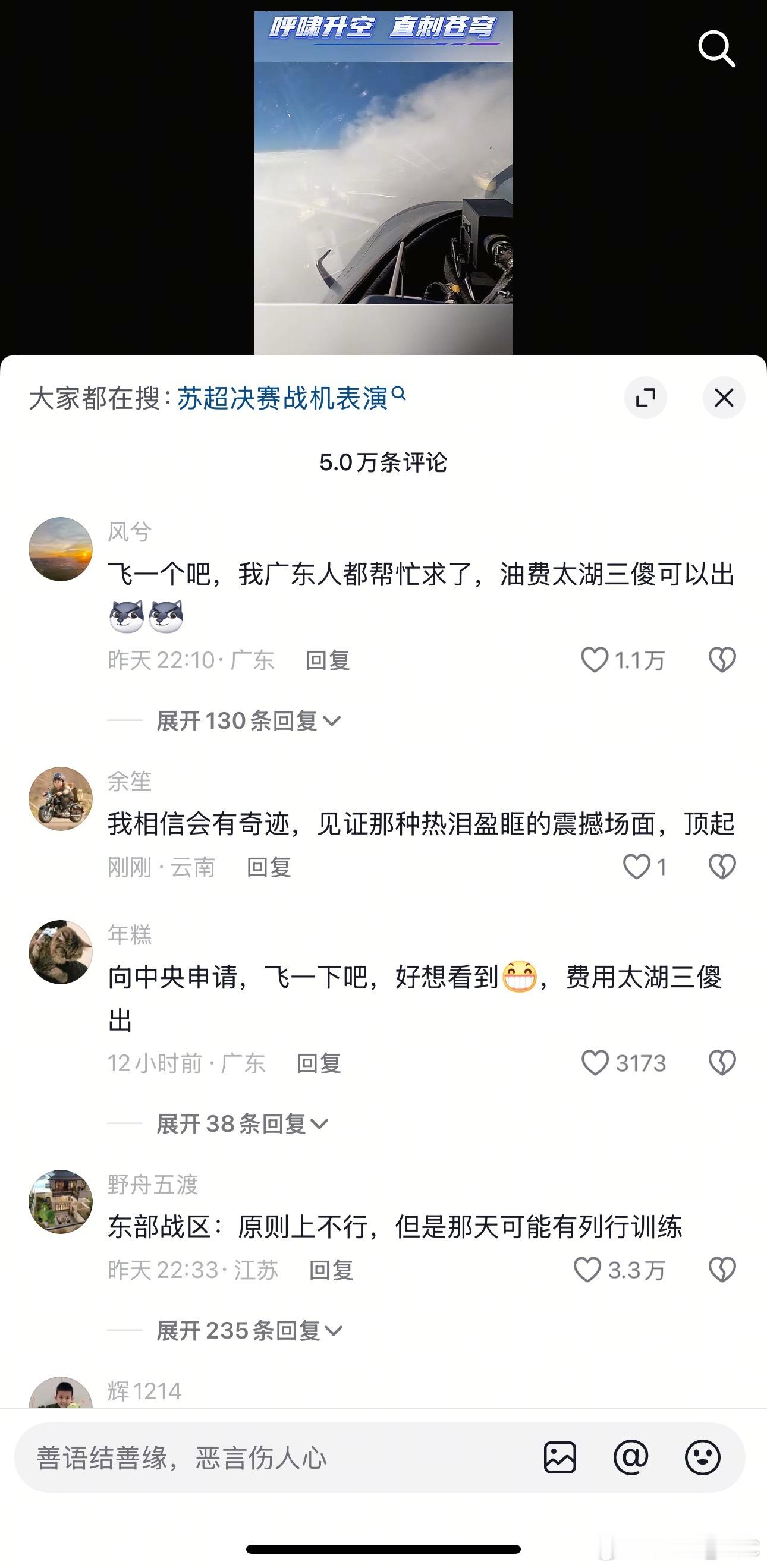Expand comments panel to full screen
Viewport: 767px width, 1568px height.
click(645, 398)
